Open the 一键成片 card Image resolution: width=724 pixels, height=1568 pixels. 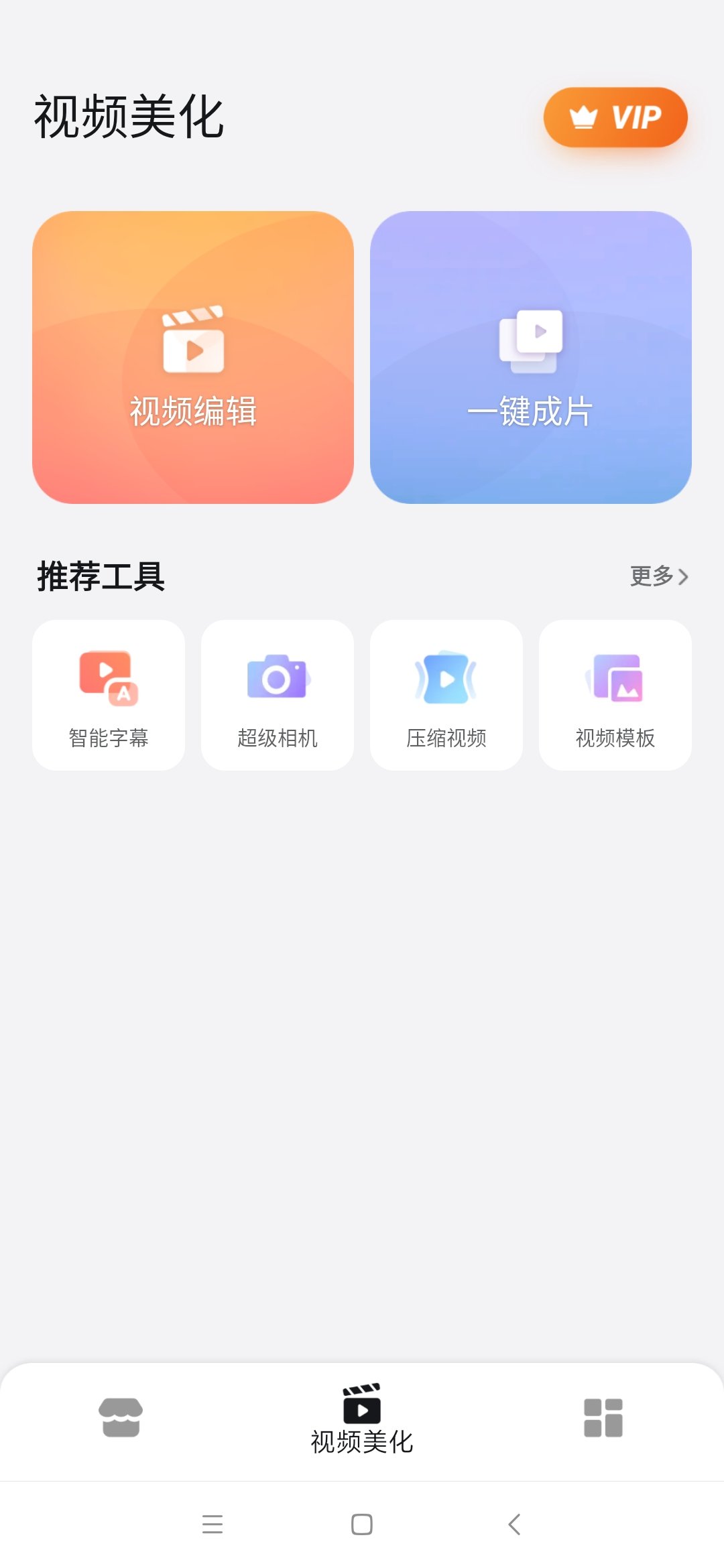pos(530,355)
